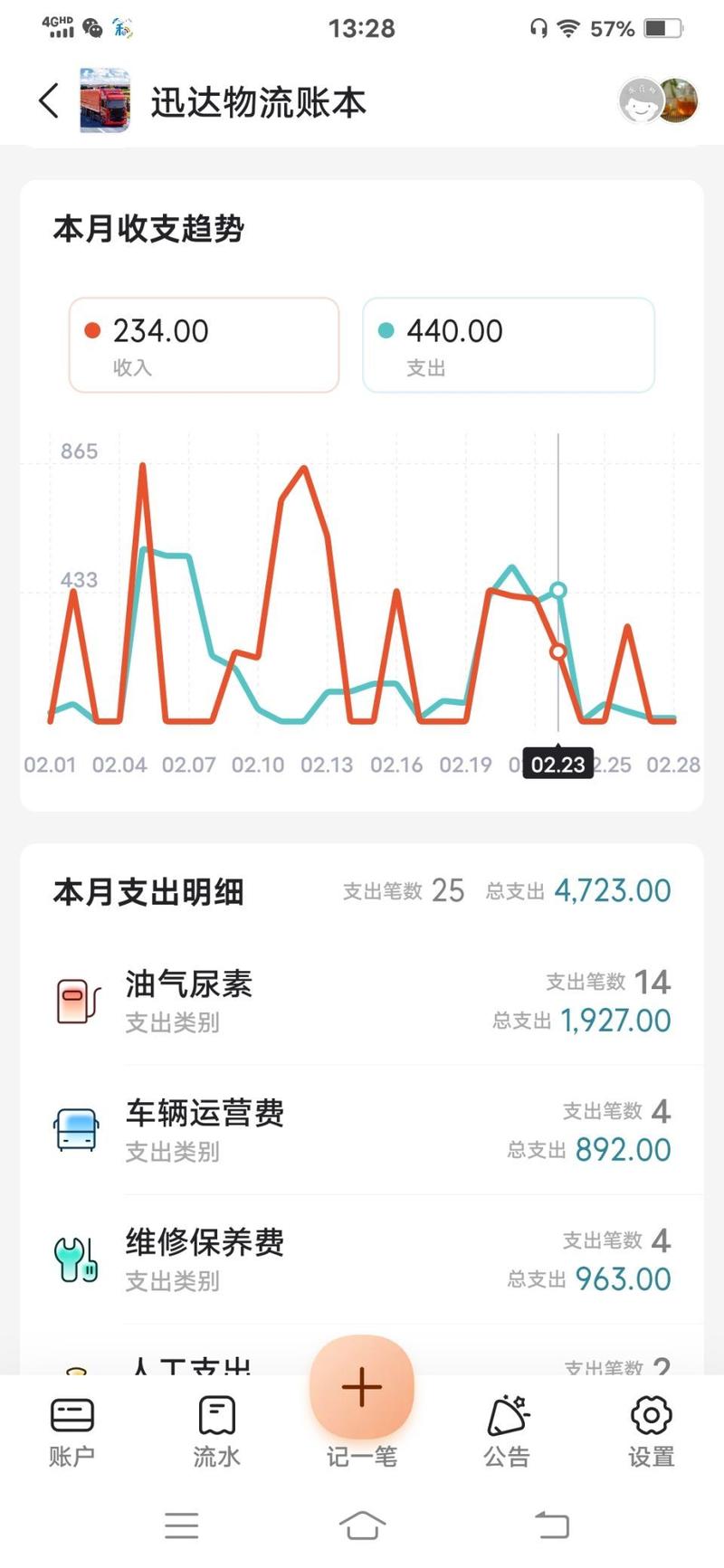The width and height of the screenshot is (724, 1568).
Task: Switch to the 流水 tab
Action: pos(217,1431)
